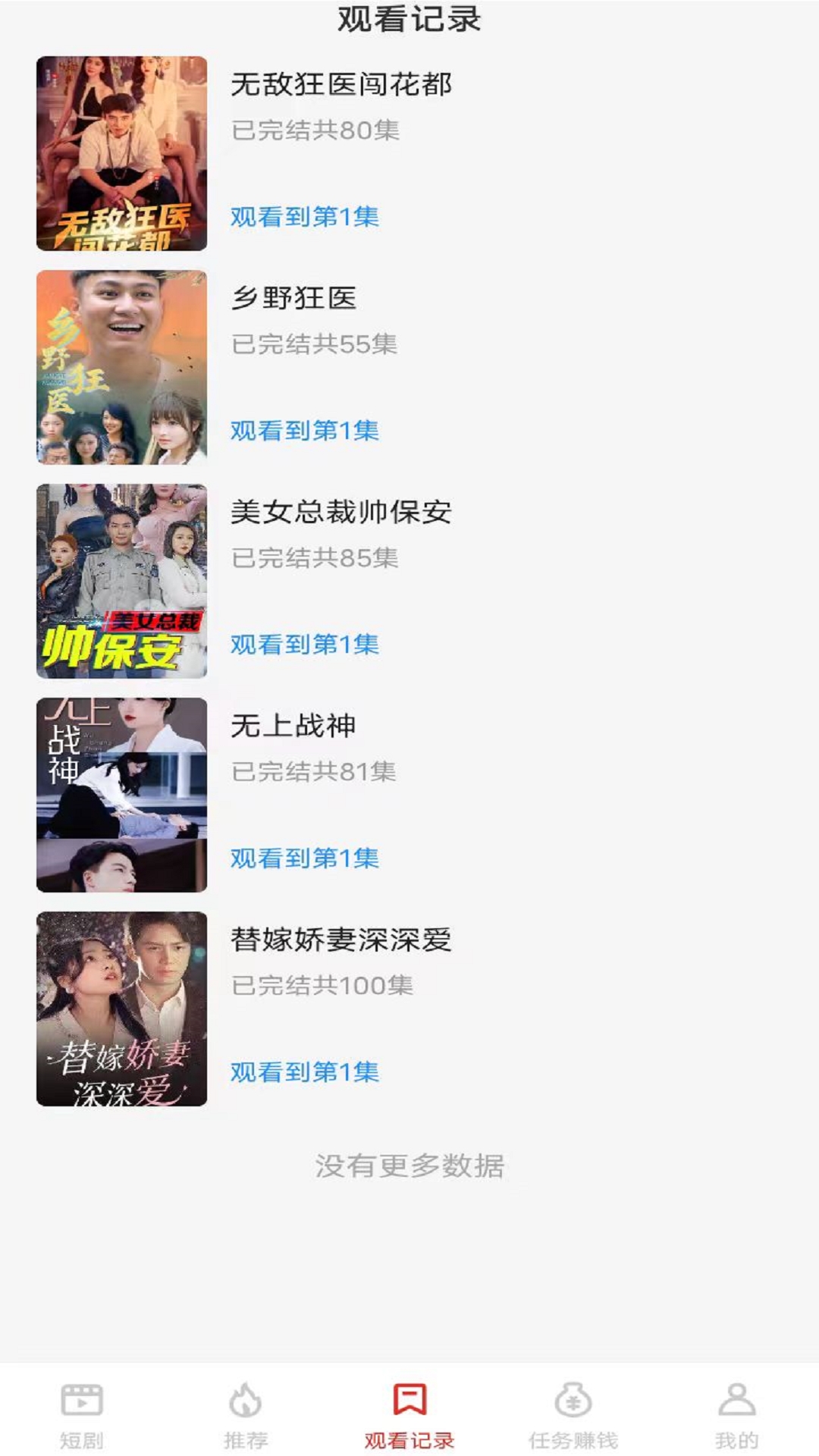
Task: Open the 替嫁娇妻深深爱 poster thumbnail
Action: 120,1009
